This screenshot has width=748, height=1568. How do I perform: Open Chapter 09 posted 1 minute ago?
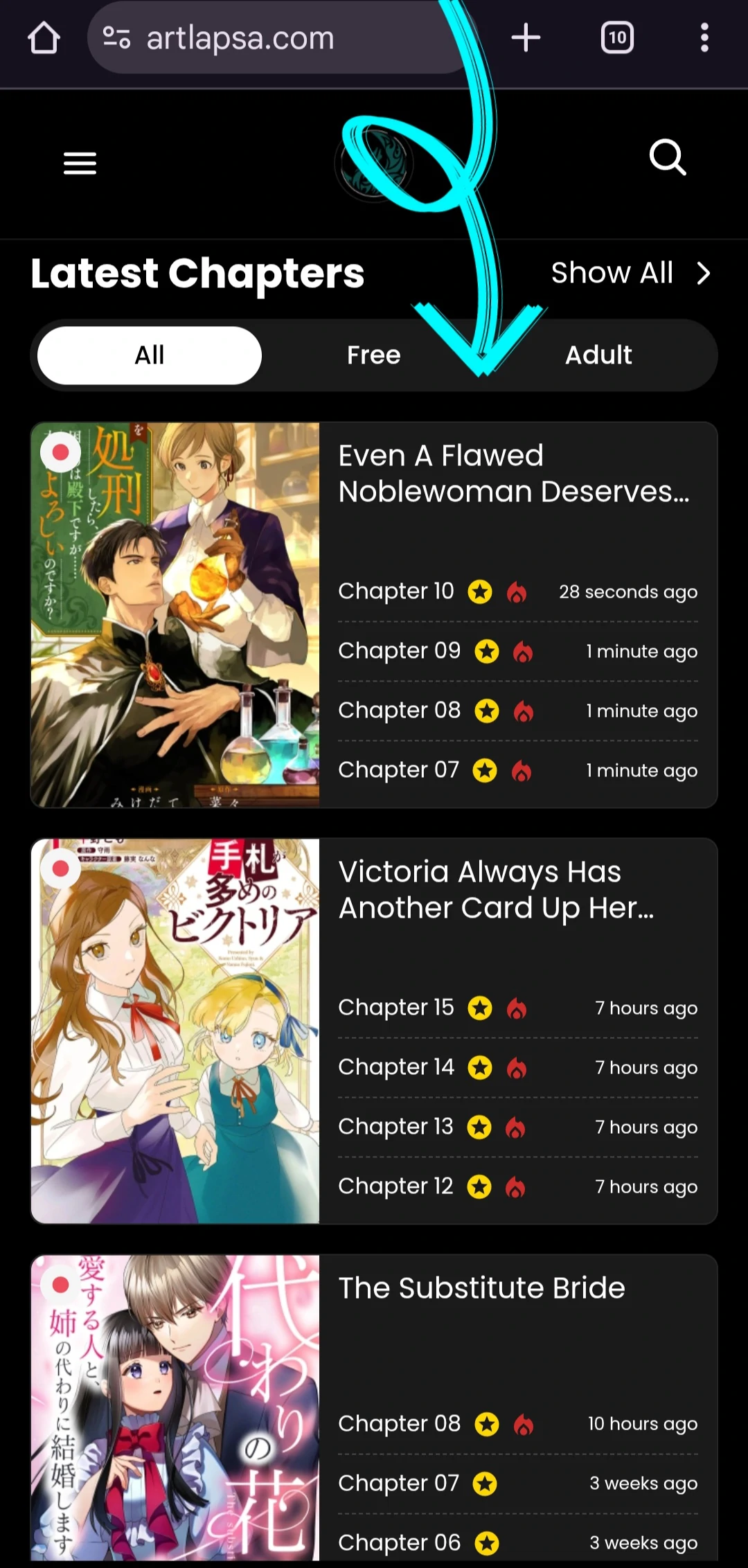click(x=399, y=651)
